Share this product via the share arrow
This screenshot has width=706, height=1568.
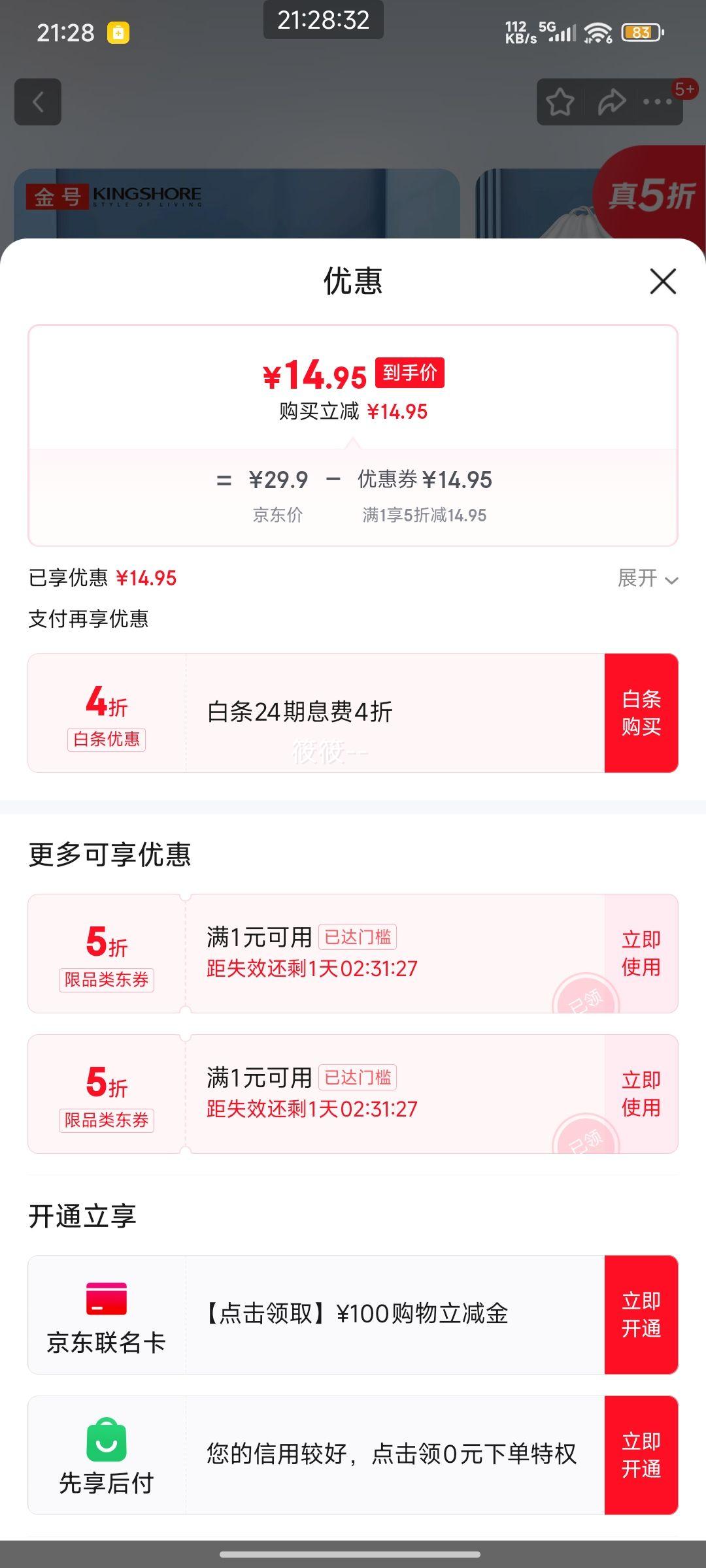(612, 102)
